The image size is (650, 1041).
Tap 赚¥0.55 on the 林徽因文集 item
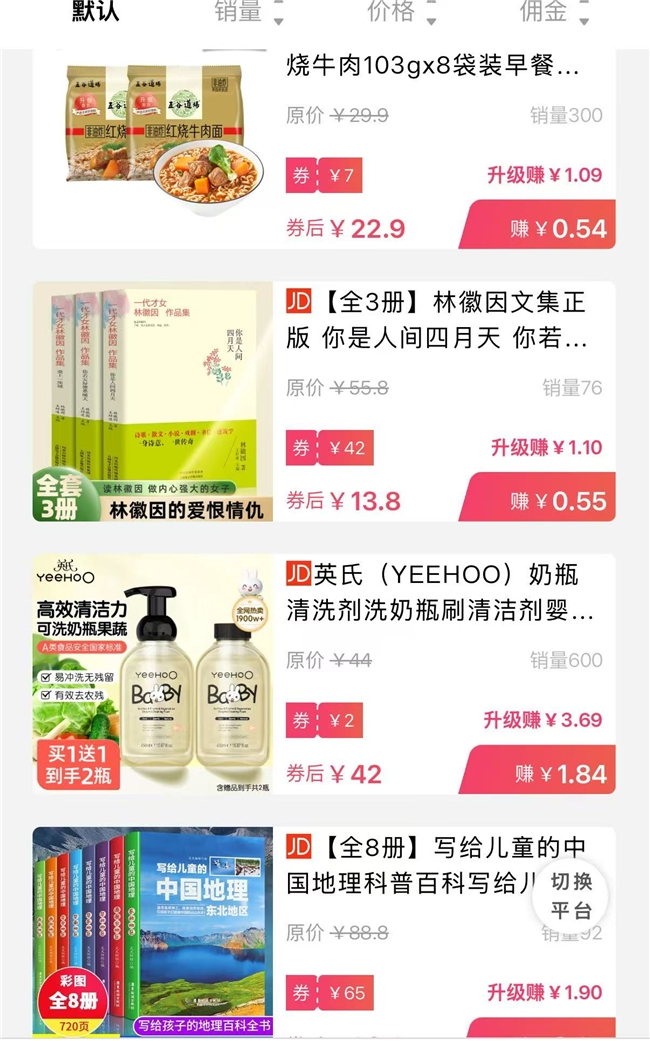point(538,499)
